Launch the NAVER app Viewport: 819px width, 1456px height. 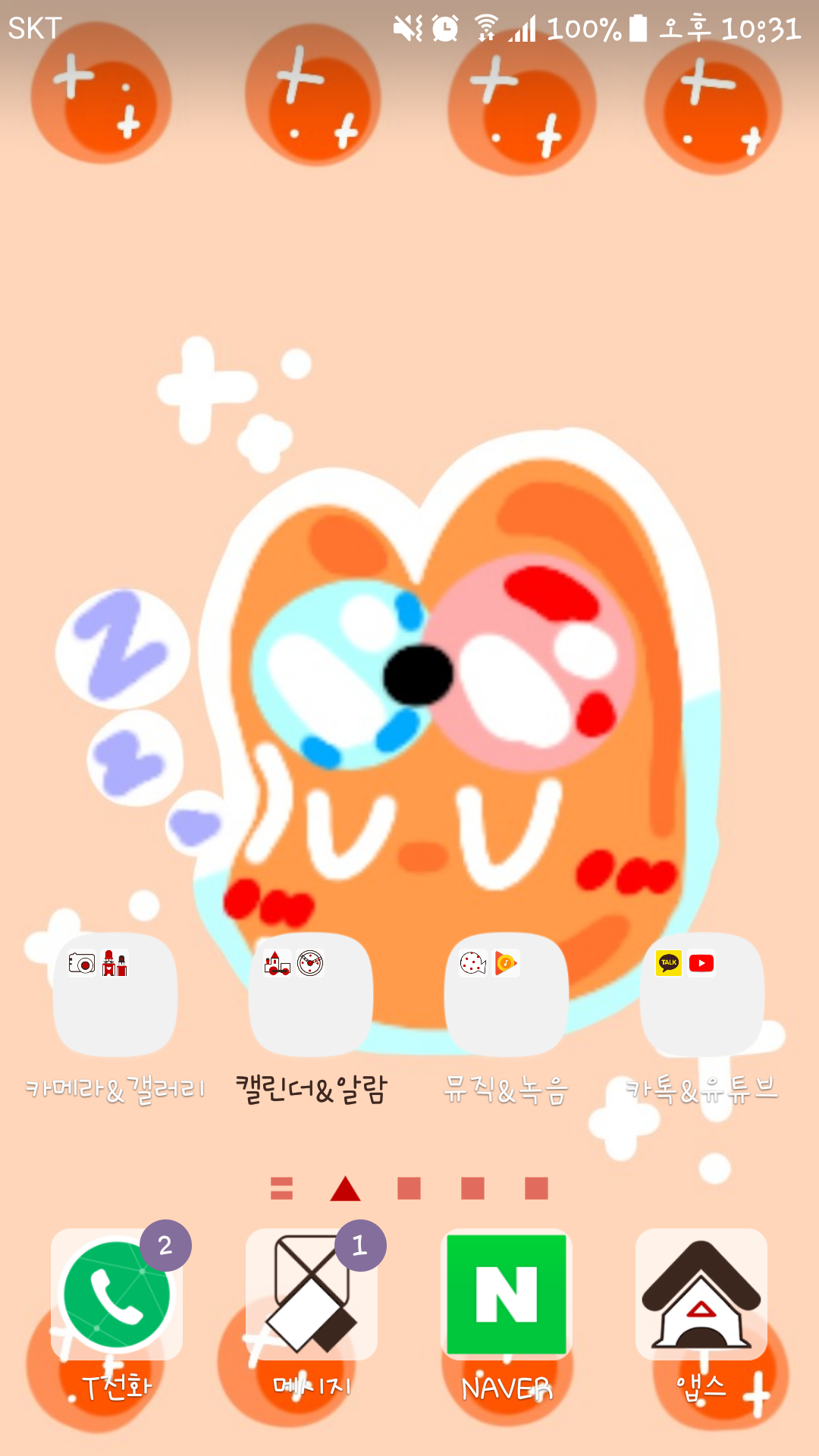(507, 1295)
